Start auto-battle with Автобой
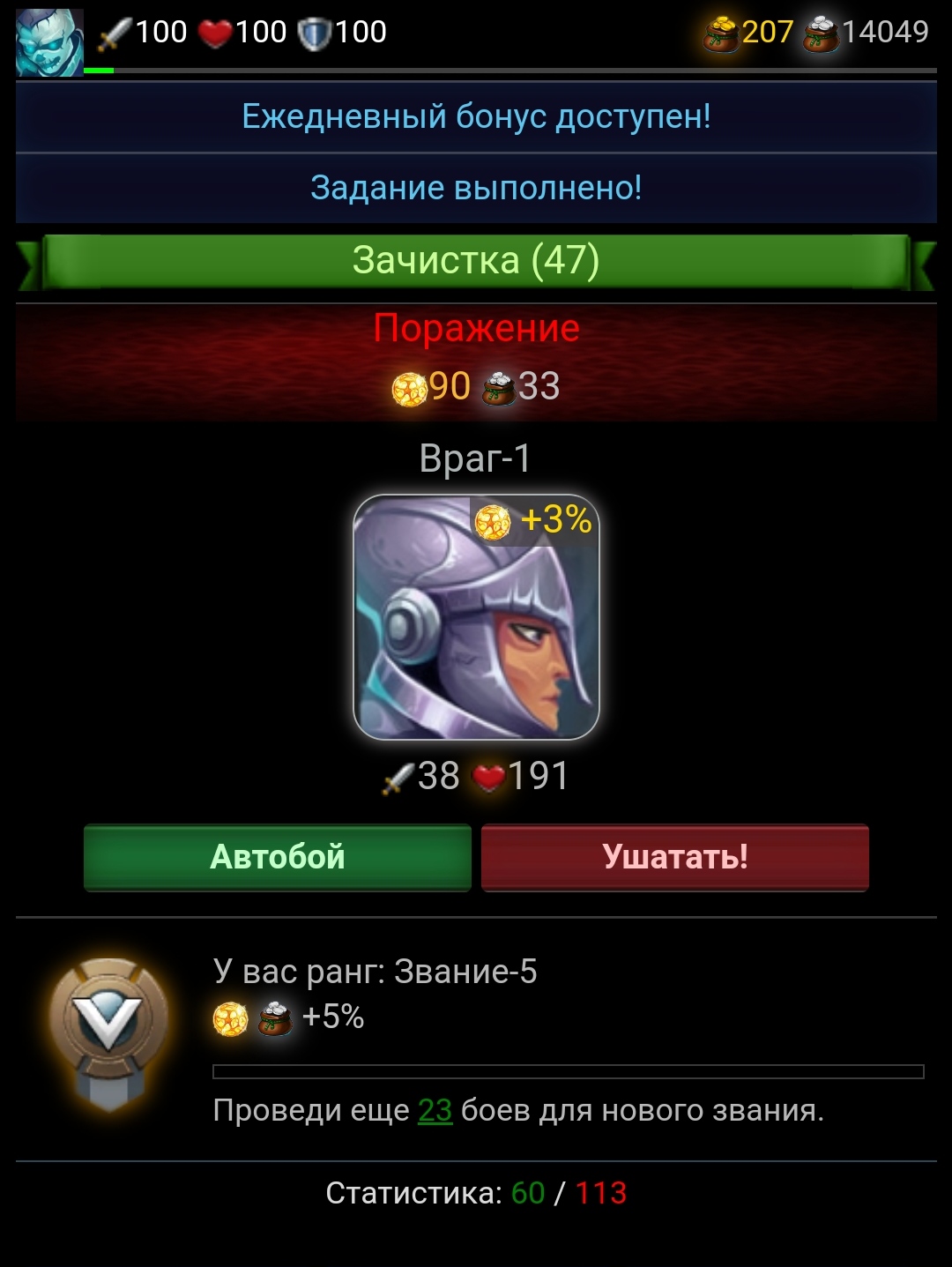Screen dimensions: 952x1267 (x=278, y=857)
